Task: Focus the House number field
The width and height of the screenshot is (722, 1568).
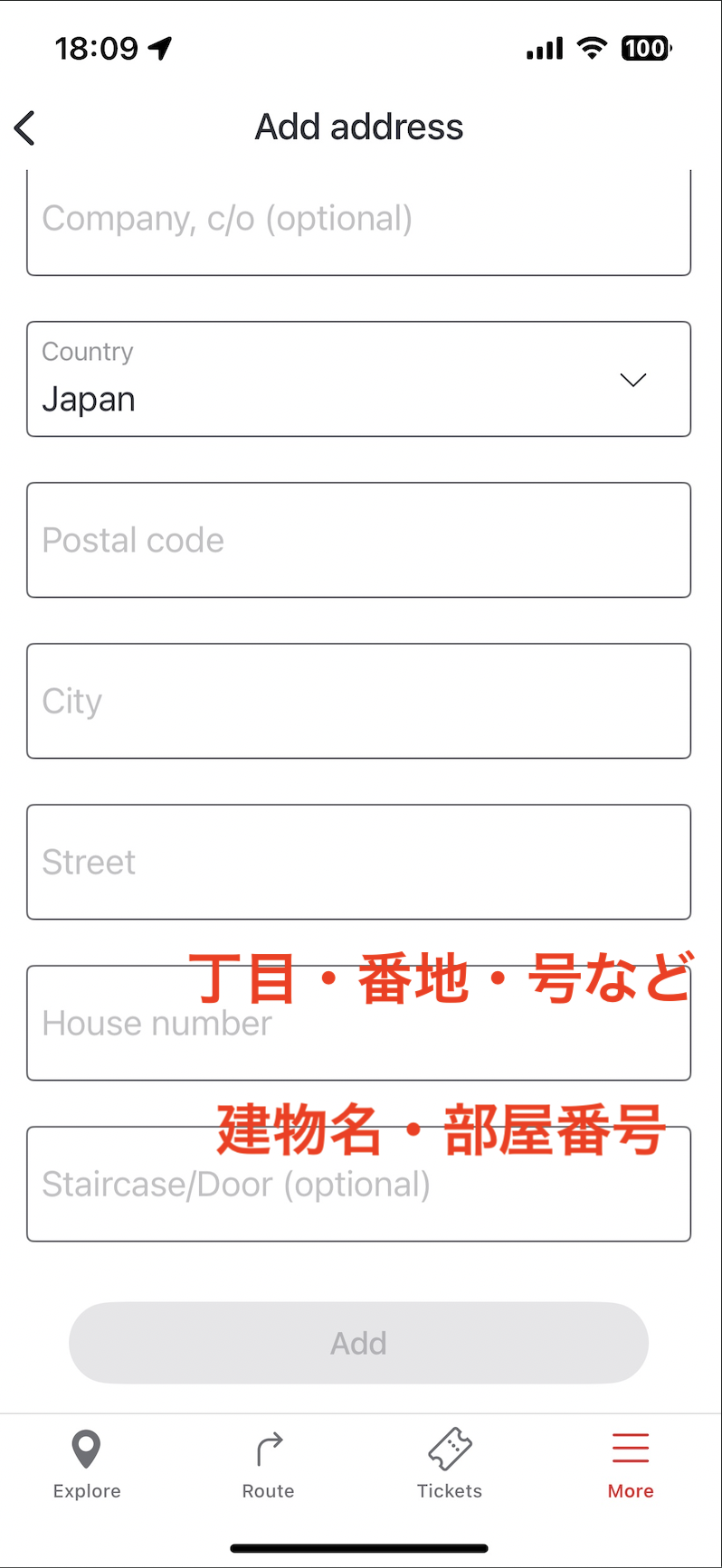Action: coord(359,1023)
